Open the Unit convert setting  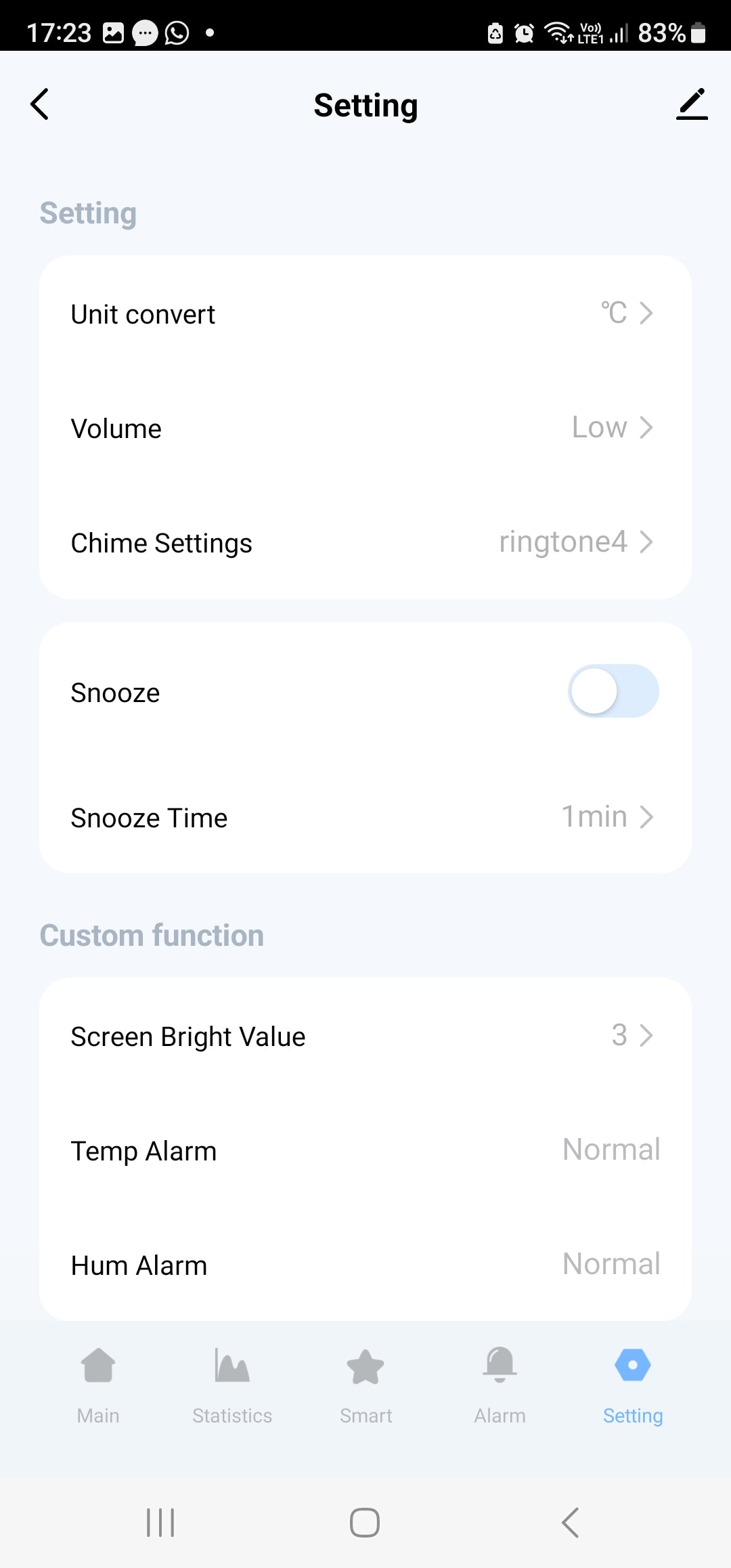365,314
